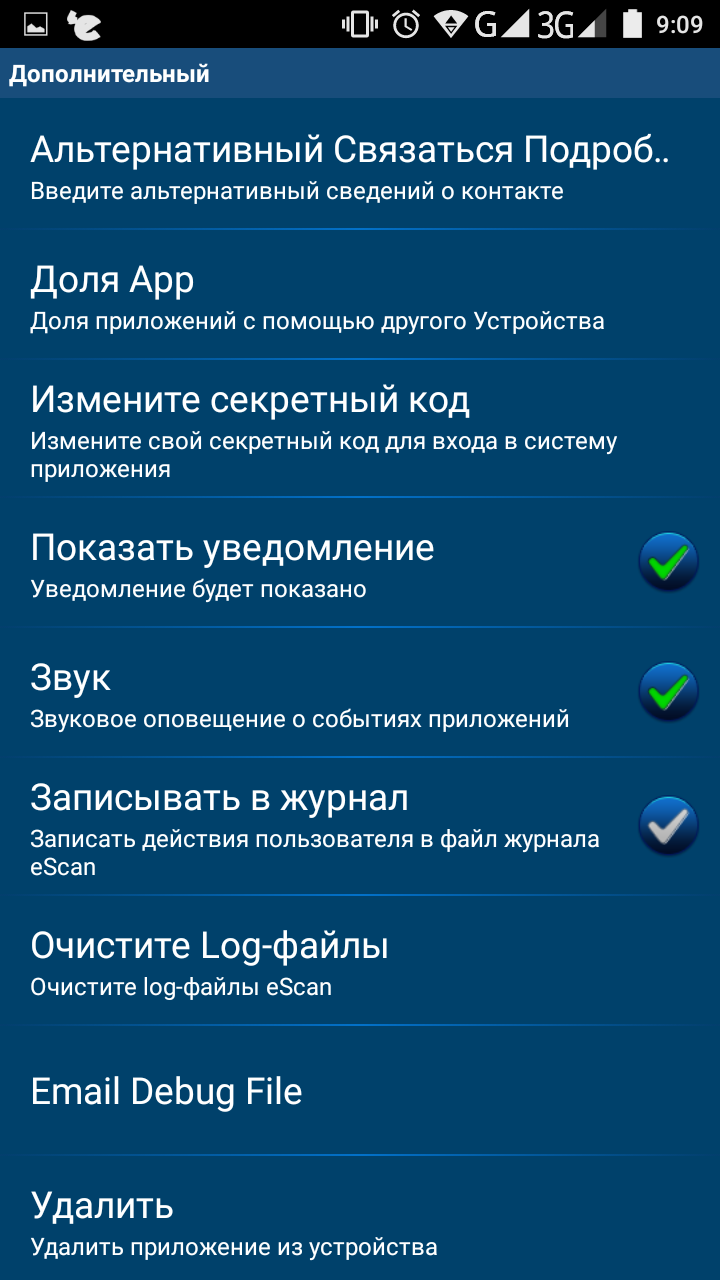Image resolution: width=720 pixels, height=1280 pixels.
Task: Open the Доля App row
Action: click(x=318, y=296)
